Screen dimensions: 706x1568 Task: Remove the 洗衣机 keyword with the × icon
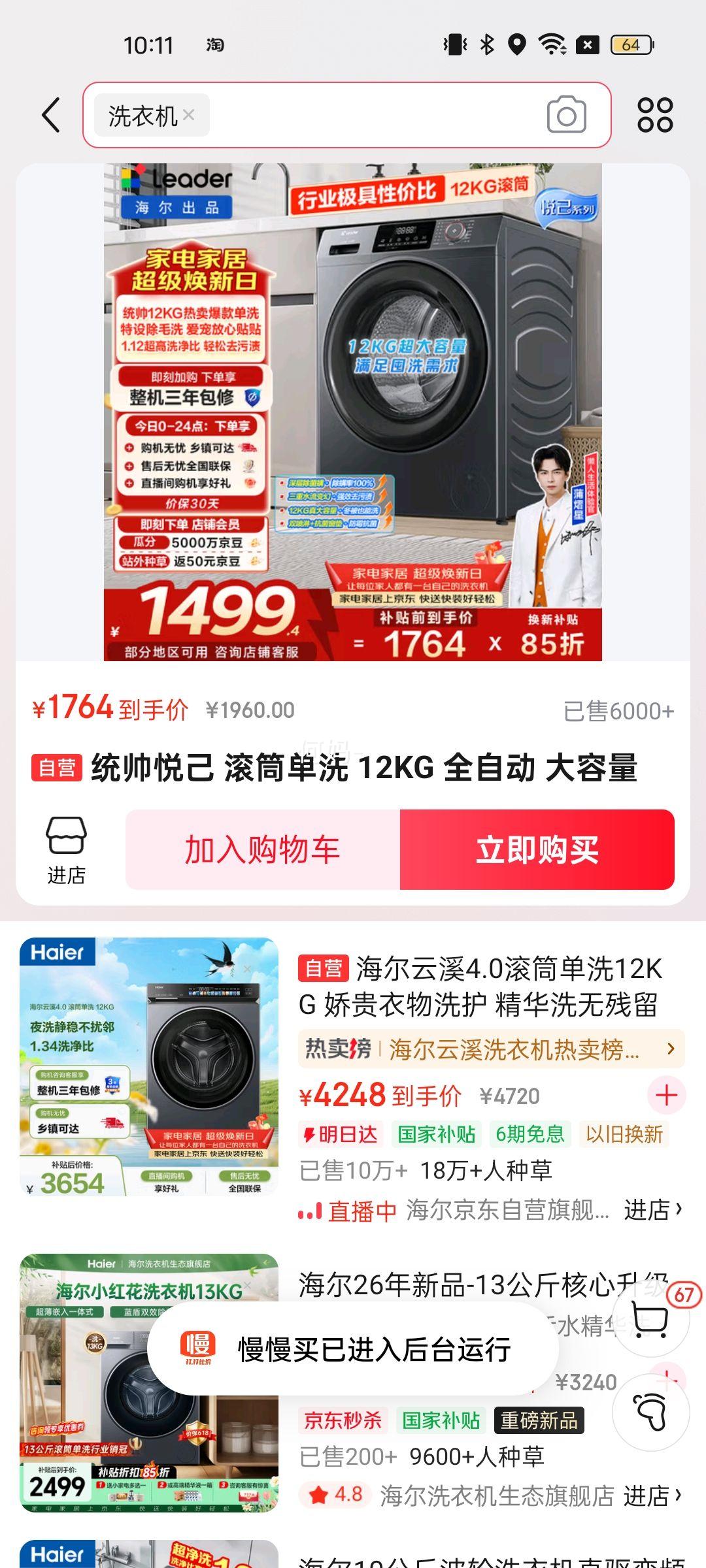(189, 115)
